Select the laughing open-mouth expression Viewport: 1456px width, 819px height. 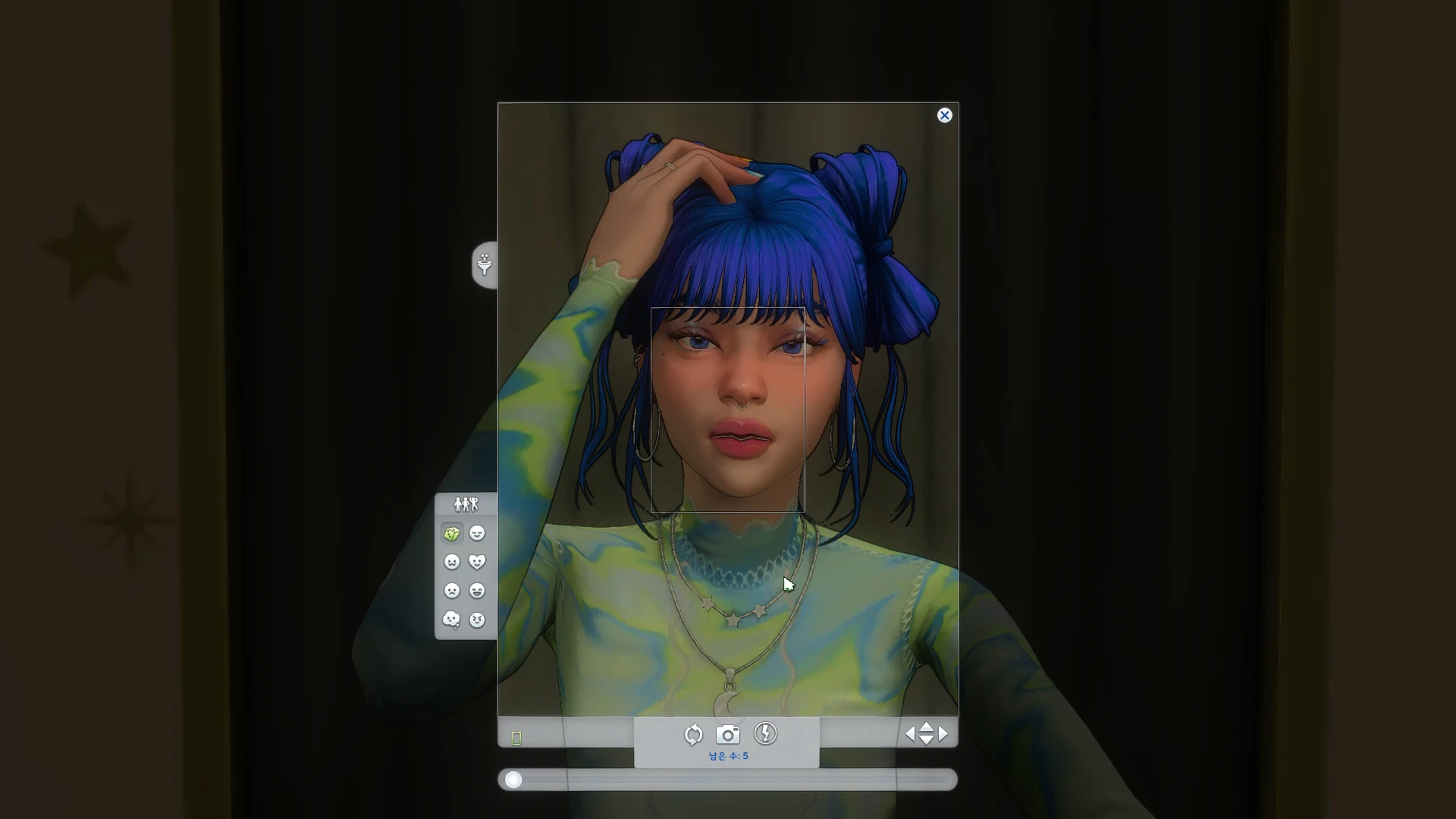tap(477, 591)
